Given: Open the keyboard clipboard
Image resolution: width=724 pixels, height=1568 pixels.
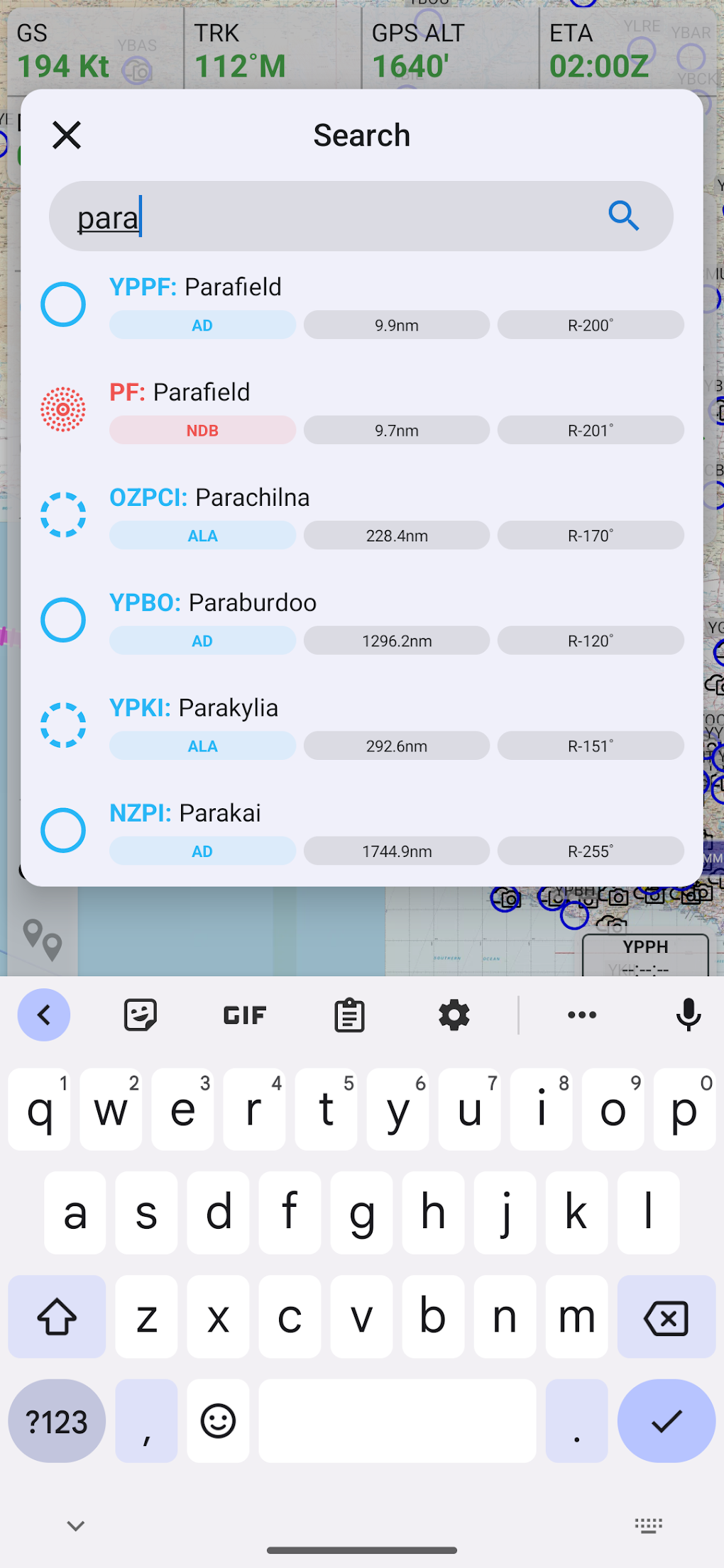Looking at the screenshot, I should click(x=349, y=1015).
